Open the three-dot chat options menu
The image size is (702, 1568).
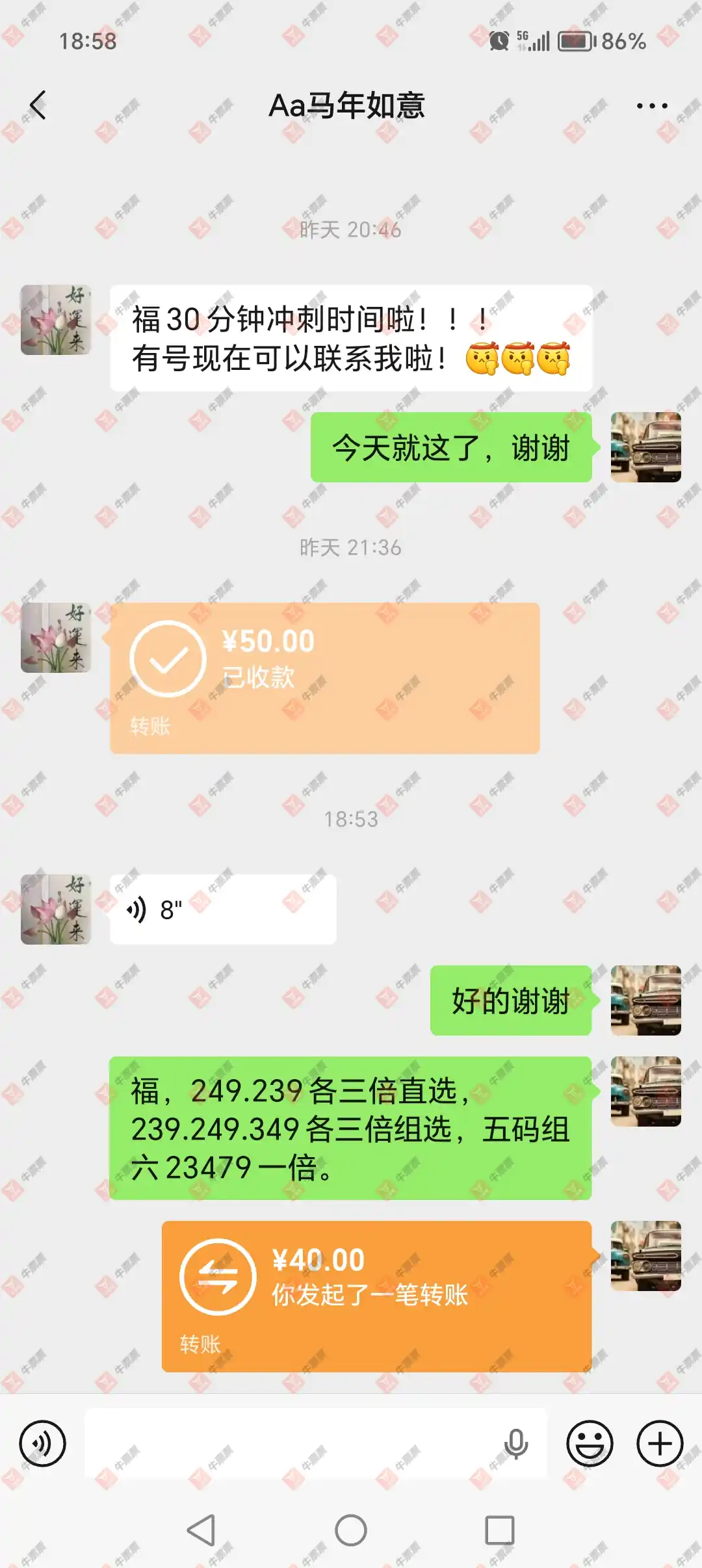tap(651, 106)
